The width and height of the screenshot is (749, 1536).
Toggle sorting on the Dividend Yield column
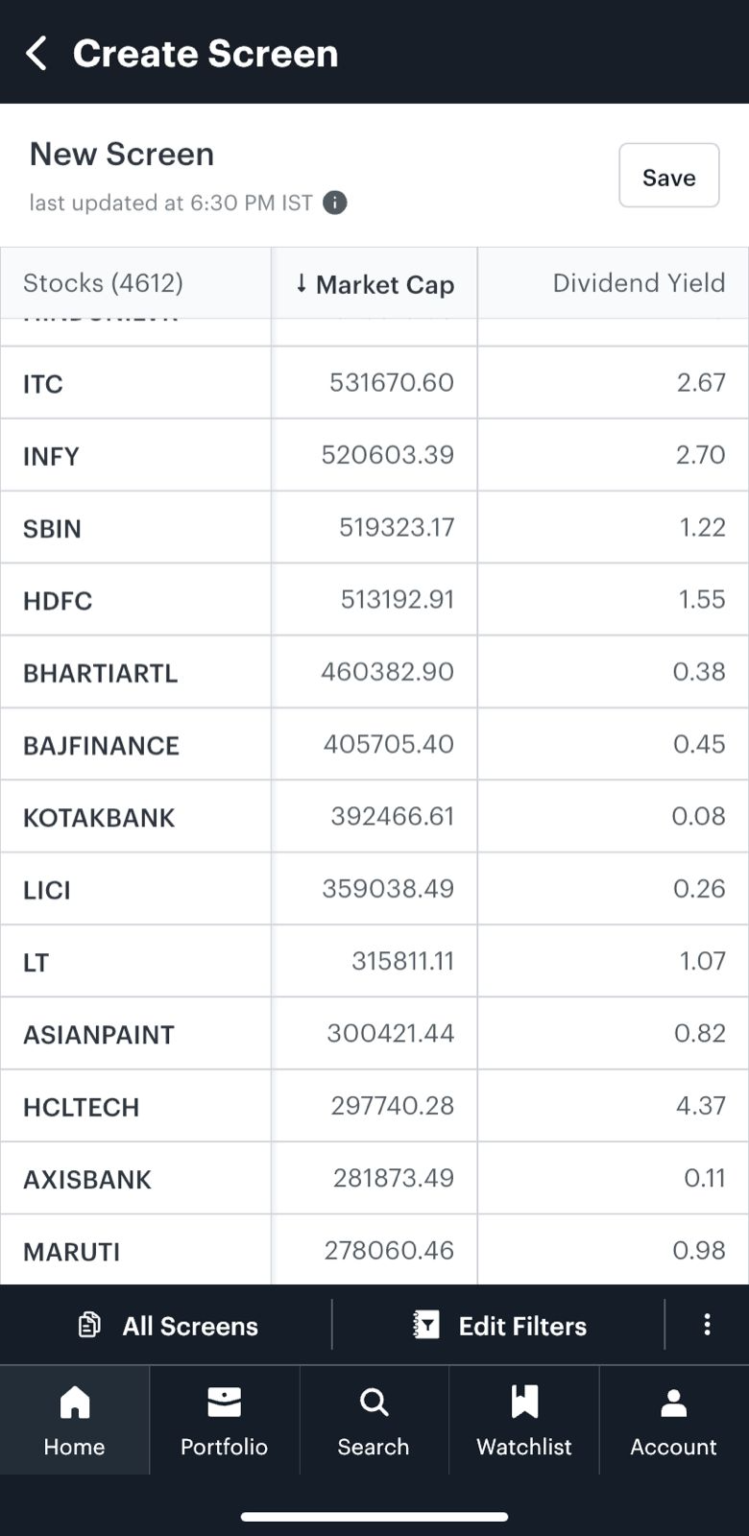tap(638, 283)
